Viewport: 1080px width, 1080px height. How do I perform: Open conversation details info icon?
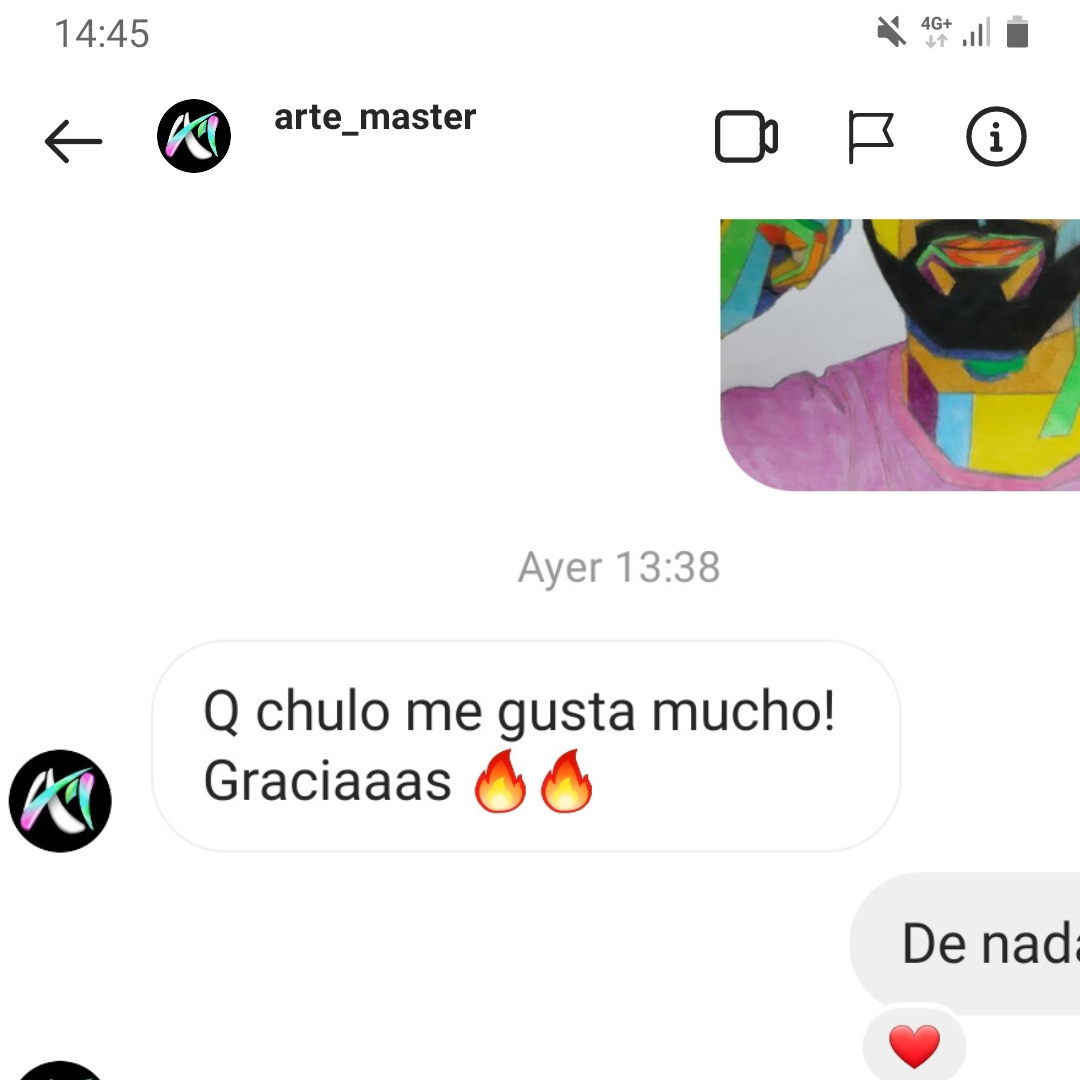point(996,137)
